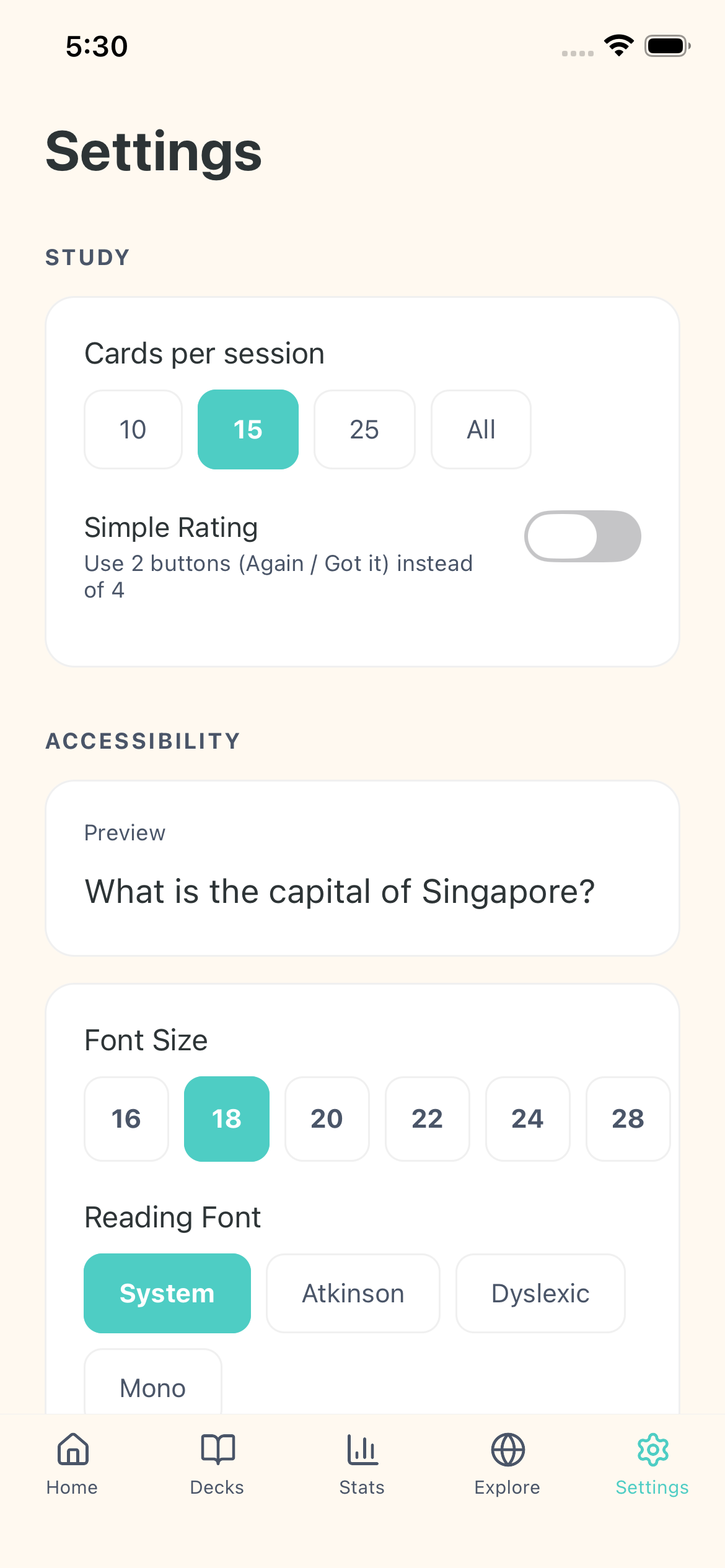
Task: Choose All cards per session
Action: point(481,429)
